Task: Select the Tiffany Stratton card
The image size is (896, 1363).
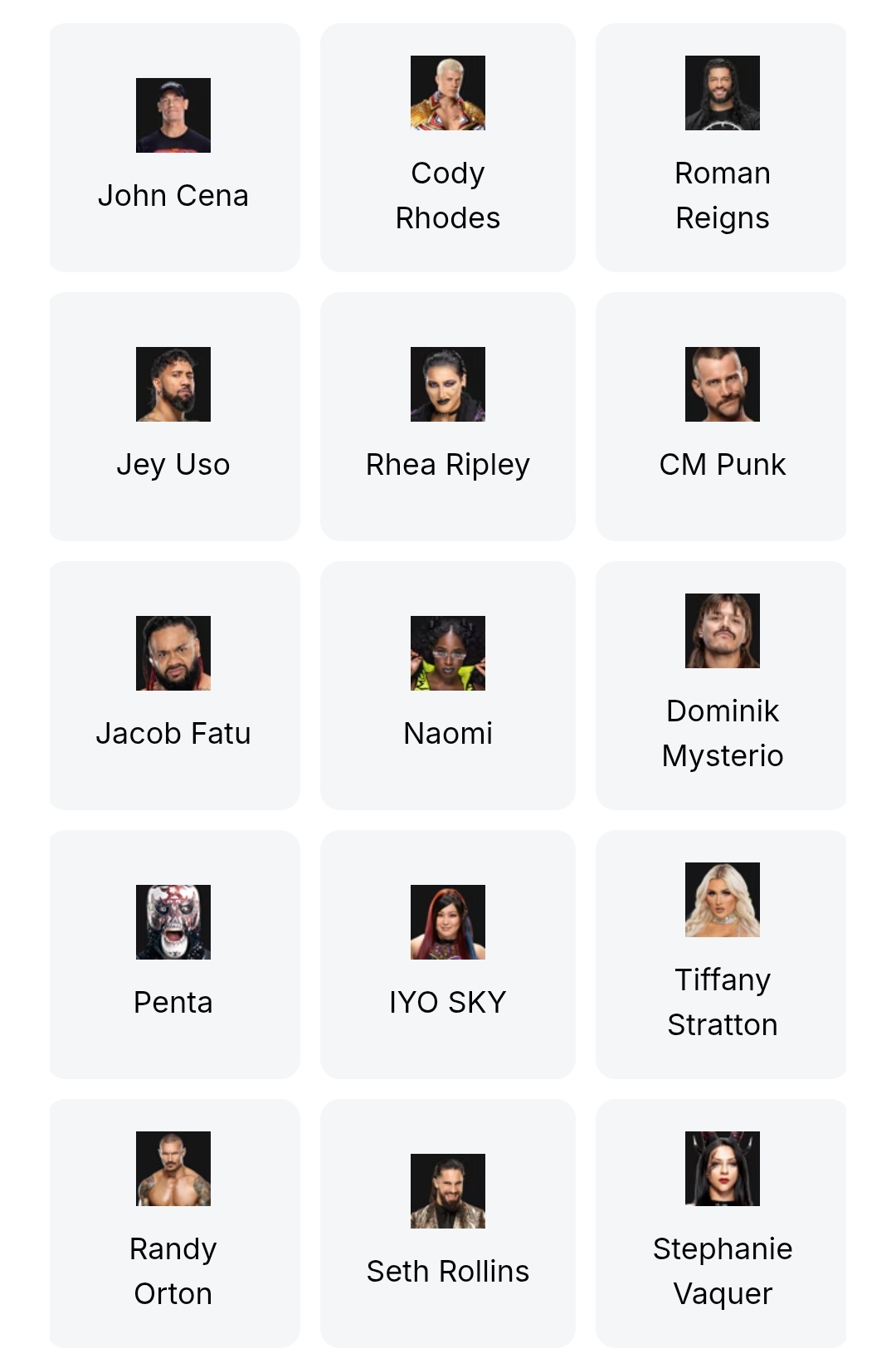Action: [722, 955]
